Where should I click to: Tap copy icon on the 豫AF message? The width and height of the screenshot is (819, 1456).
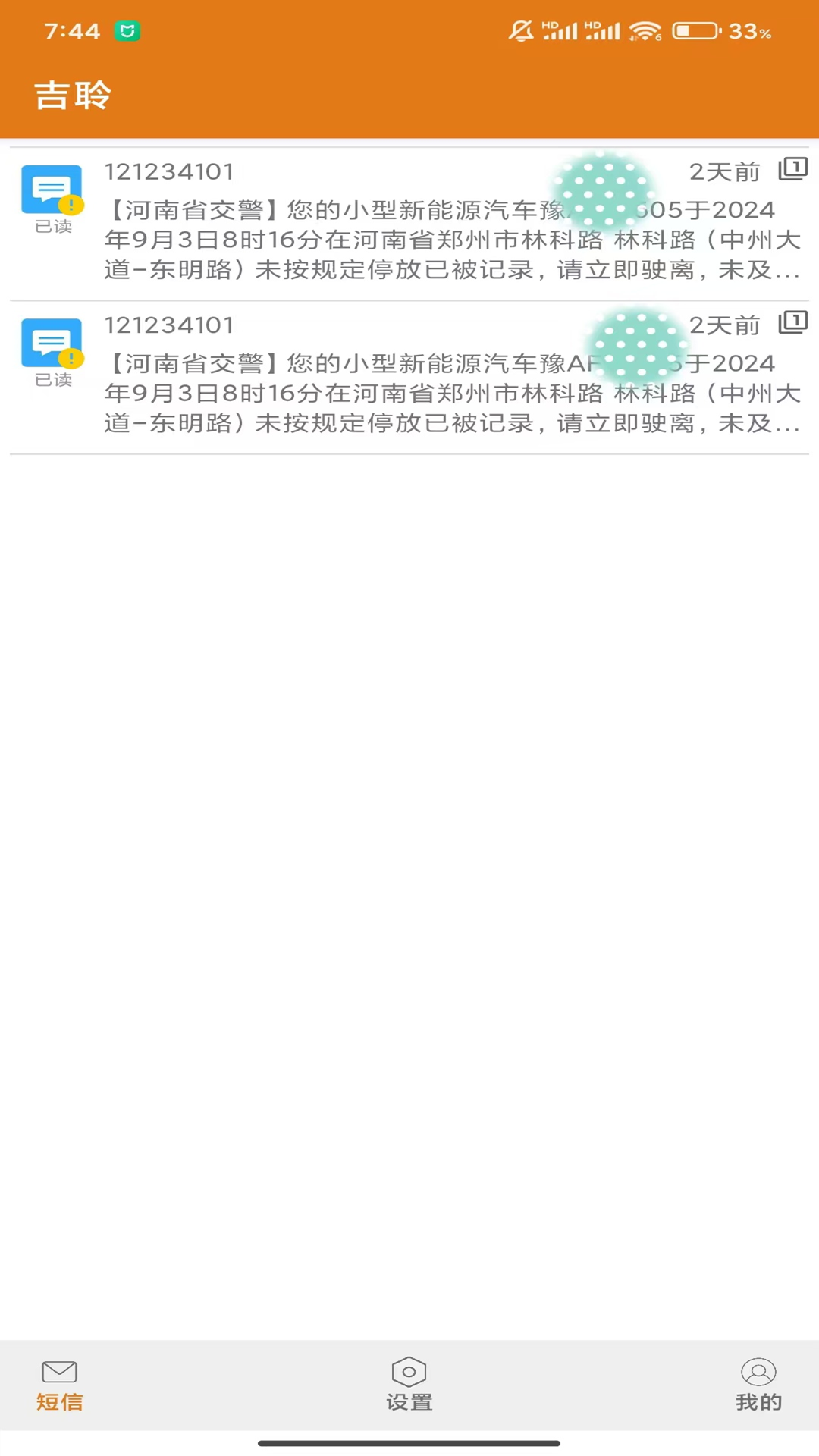793,322
